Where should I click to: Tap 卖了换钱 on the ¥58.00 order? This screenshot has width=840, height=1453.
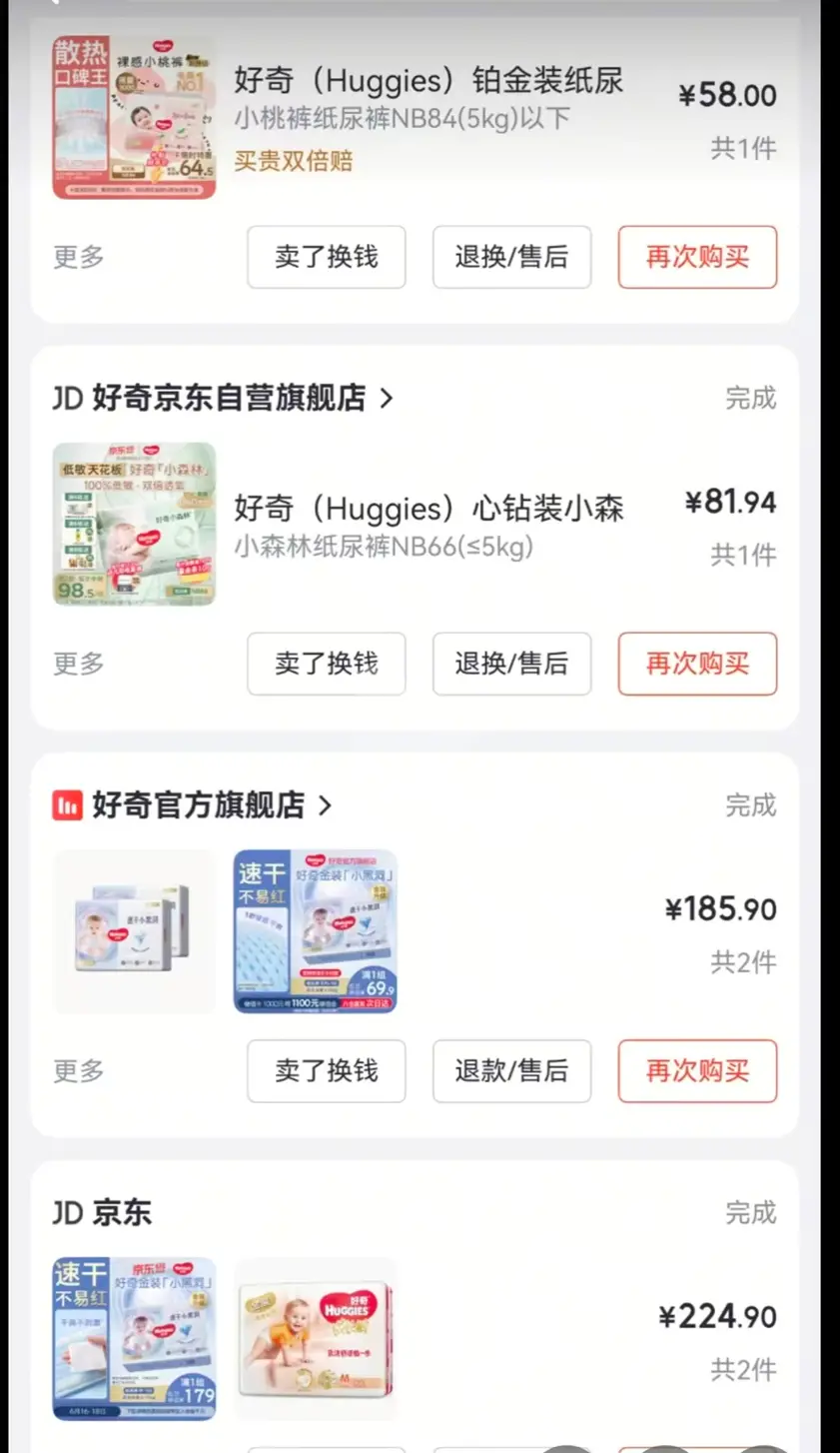327,257
